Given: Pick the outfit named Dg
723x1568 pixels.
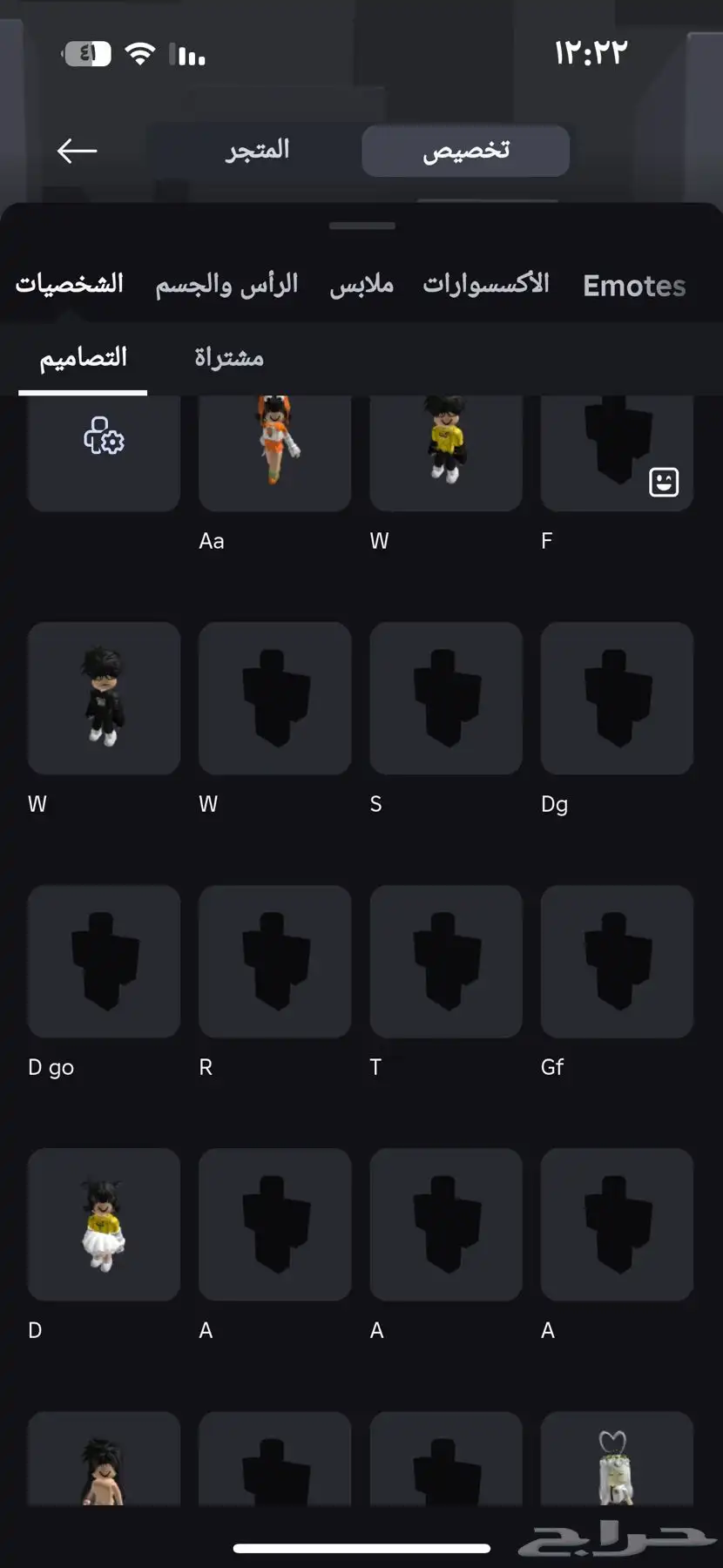Looking at the screenshot, I should 616,698.
